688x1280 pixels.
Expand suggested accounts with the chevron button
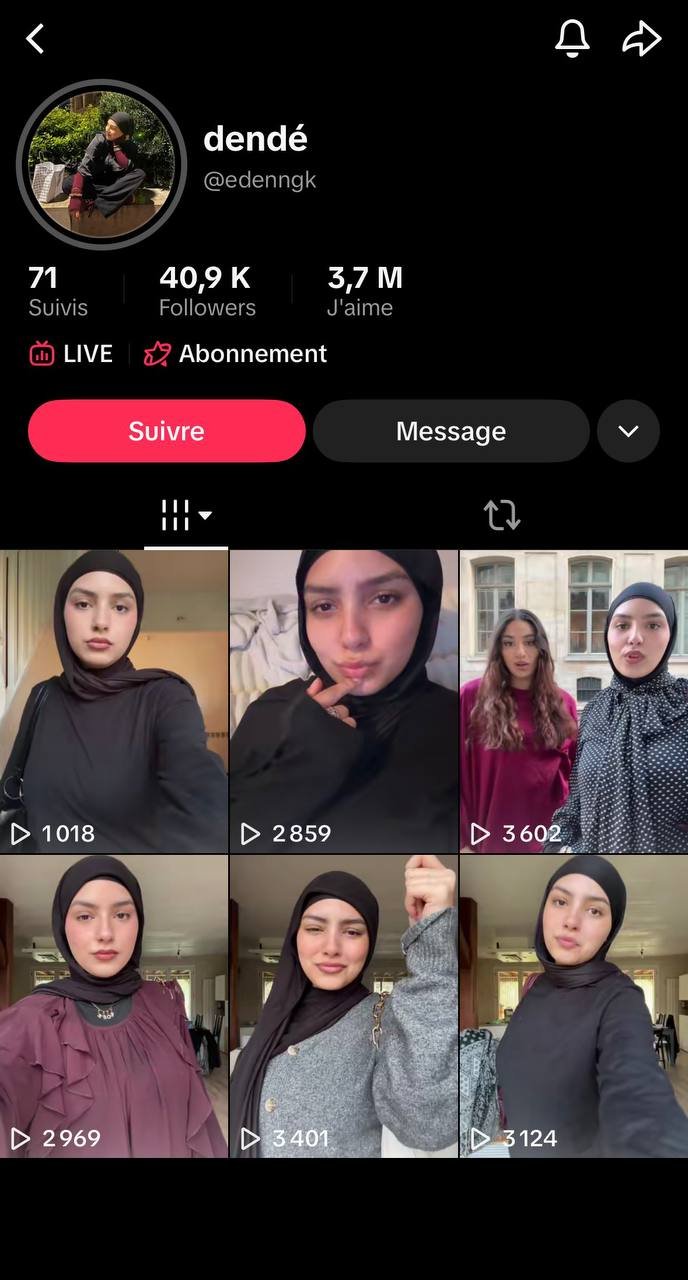click(628, 431)
